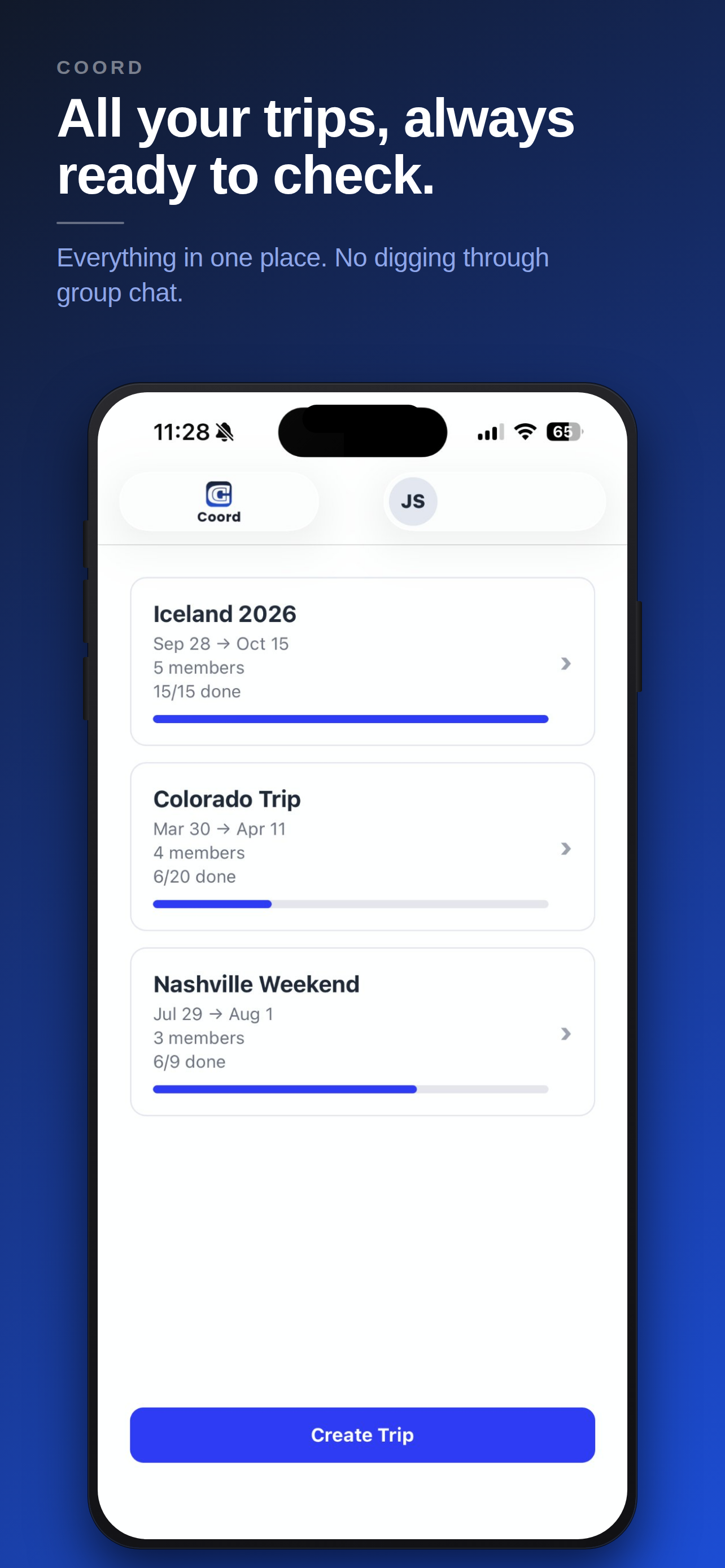Toggle the Colorado Trip card selection
725x1568 pixels.
click(x=362, y=846)
